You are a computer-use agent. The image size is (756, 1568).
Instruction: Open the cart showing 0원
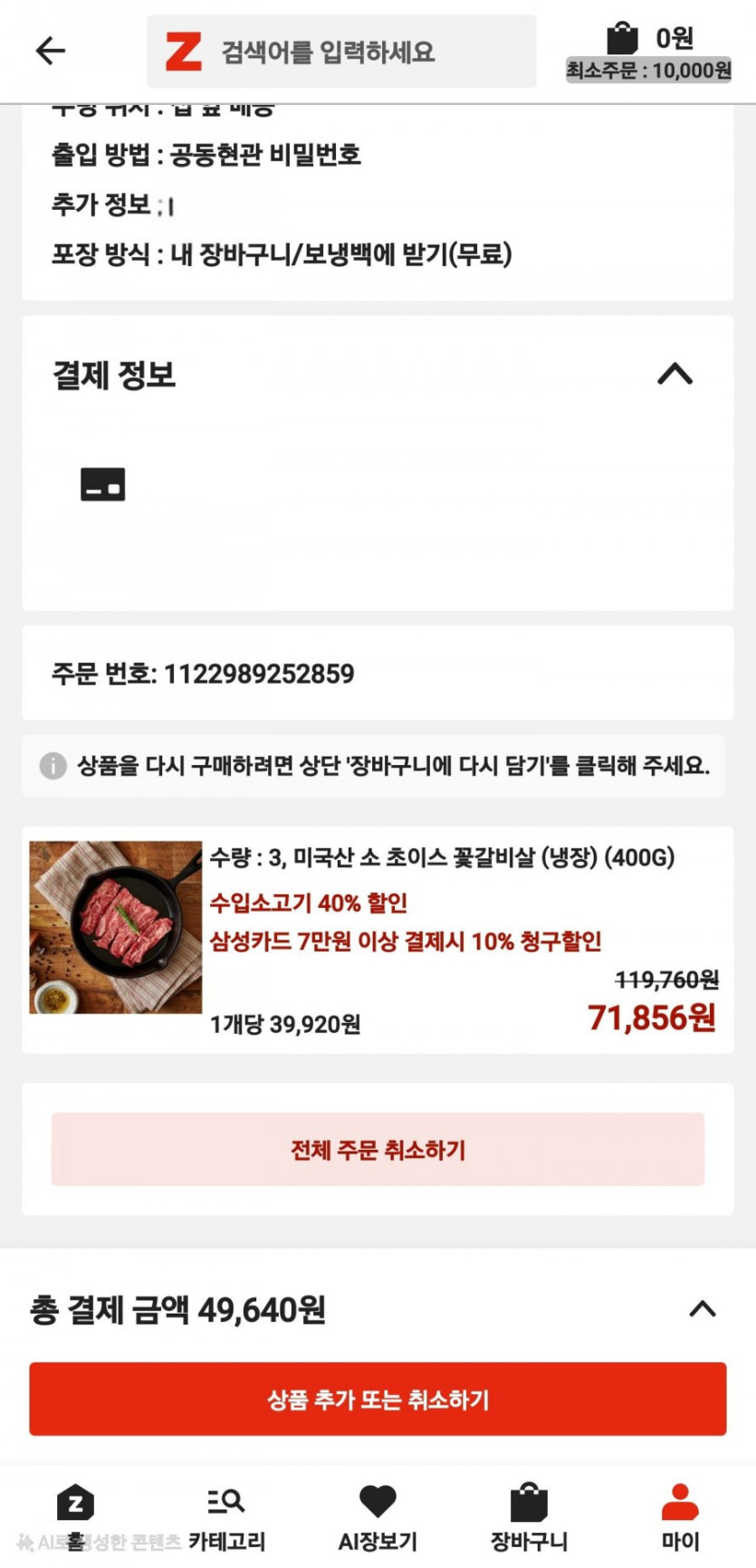(x=648, y=52)
